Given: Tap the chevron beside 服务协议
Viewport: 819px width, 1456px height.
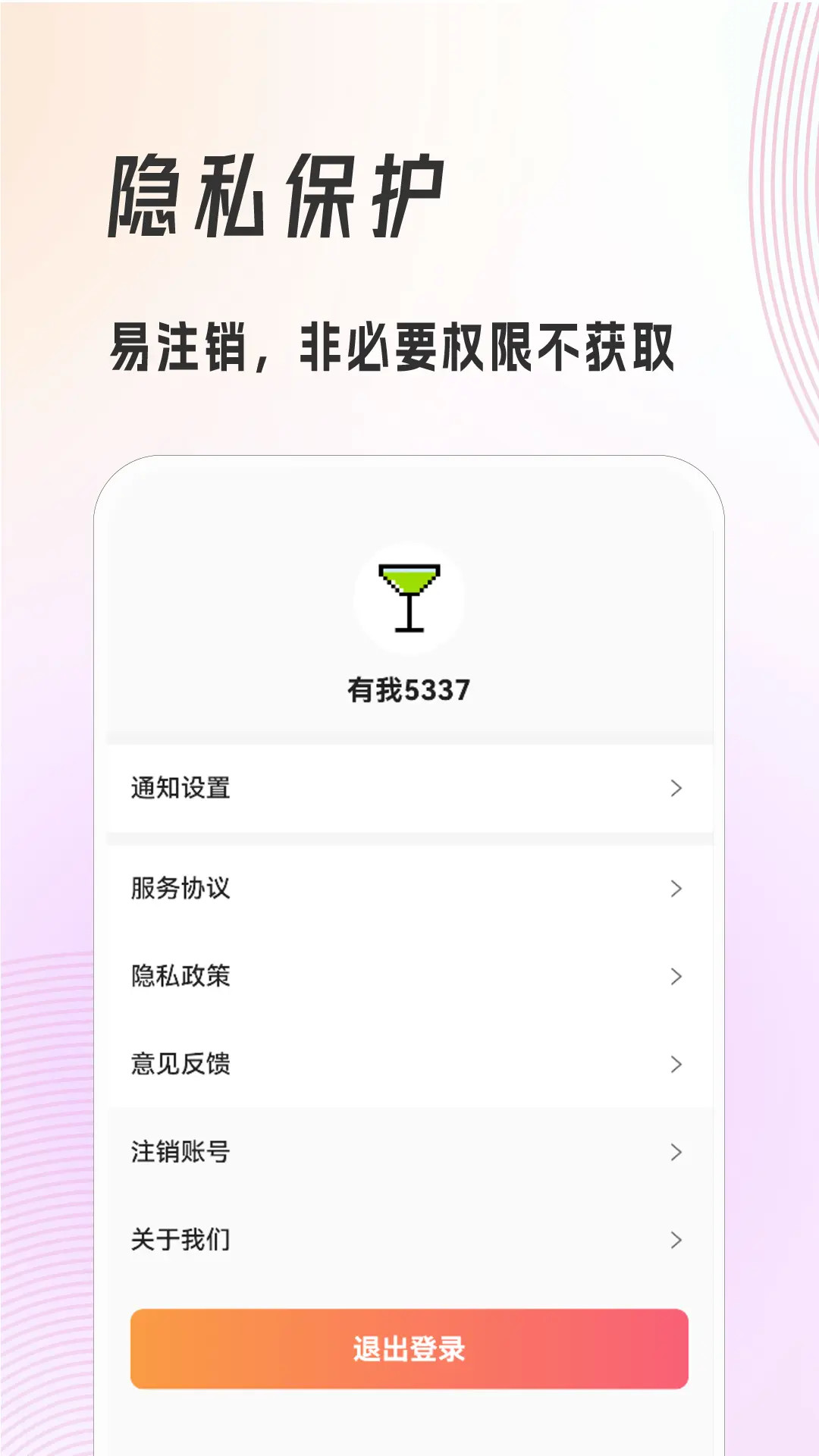Looking at the screenshot, I should click(677, 889).
